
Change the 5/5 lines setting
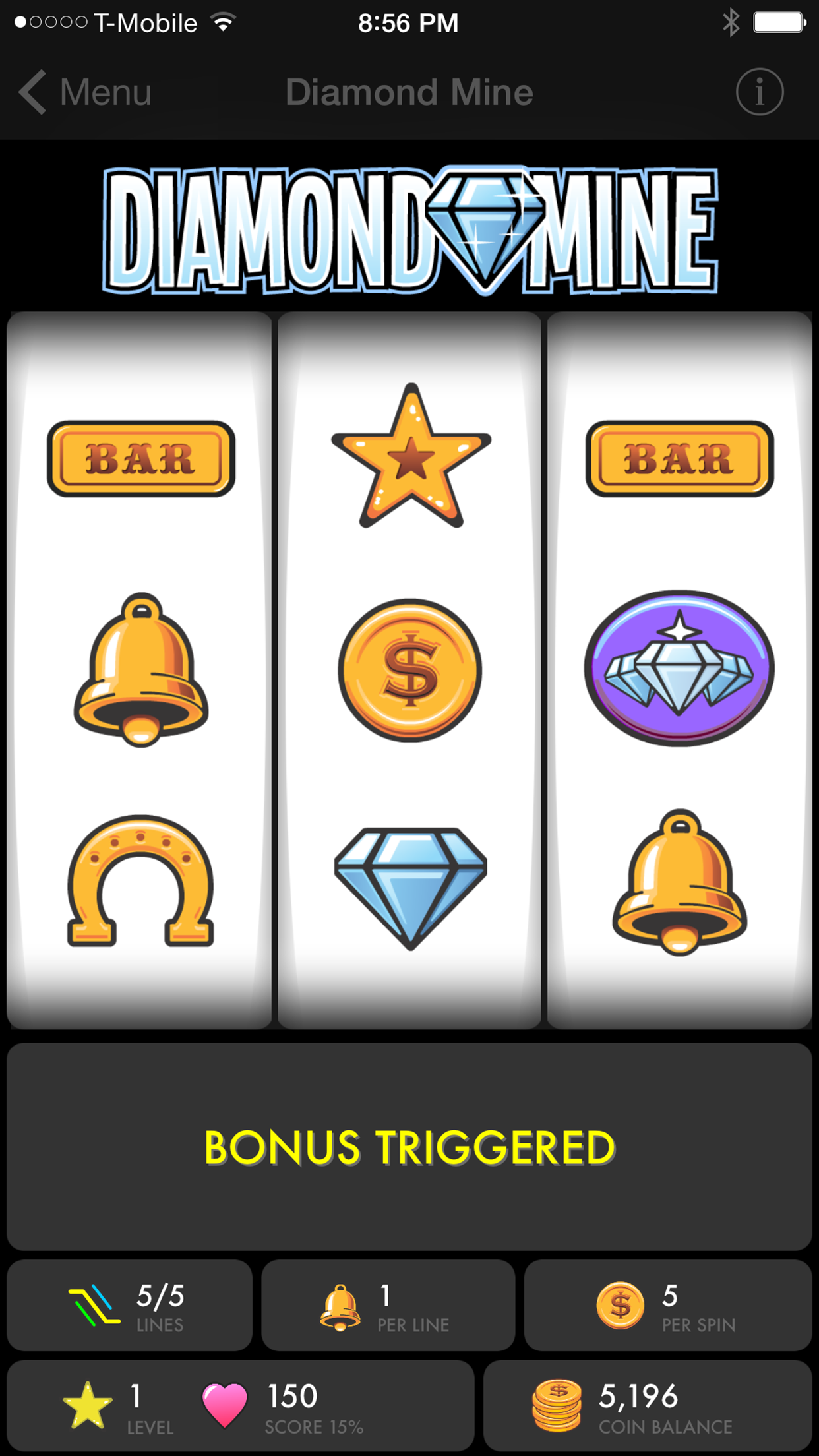coord(130,1306)
